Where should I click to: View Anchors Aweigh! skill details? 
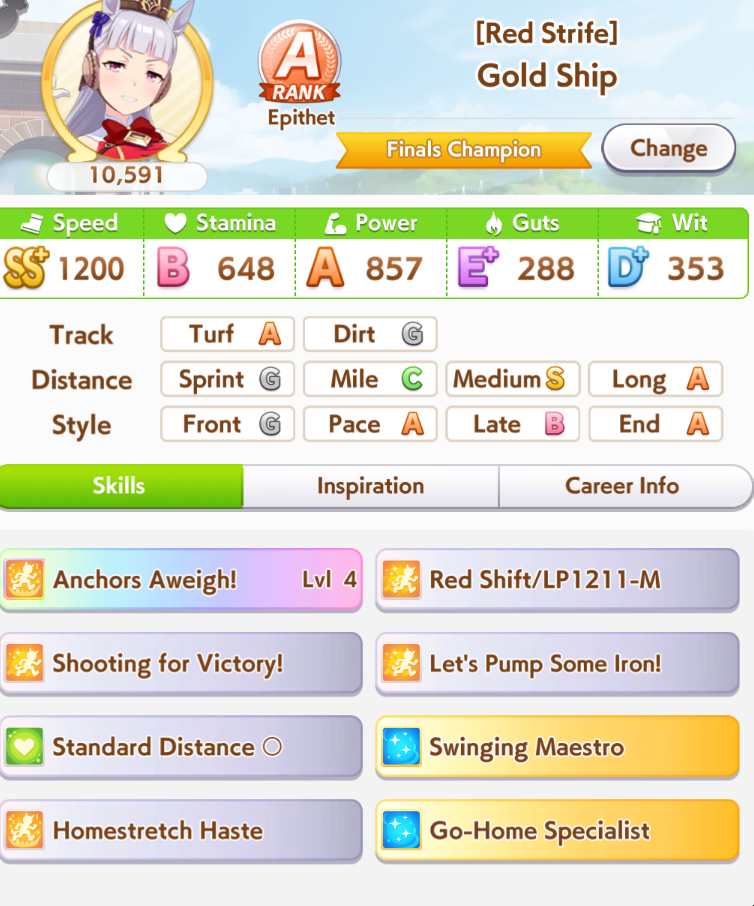pyautogui.click(x=181, y=579)
